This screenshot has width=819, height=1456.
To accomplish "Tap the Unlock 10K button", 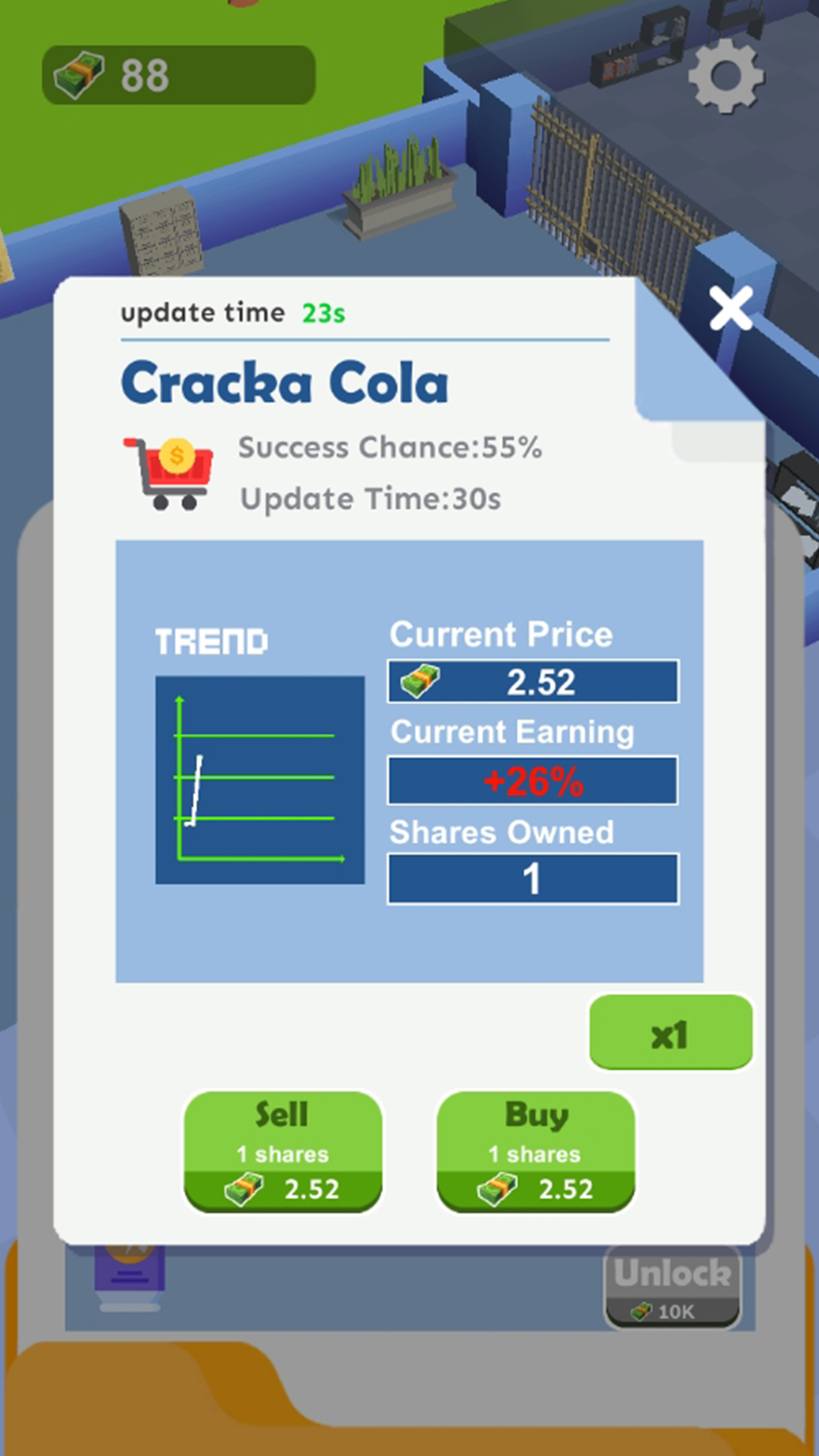I will [673, 1287].
